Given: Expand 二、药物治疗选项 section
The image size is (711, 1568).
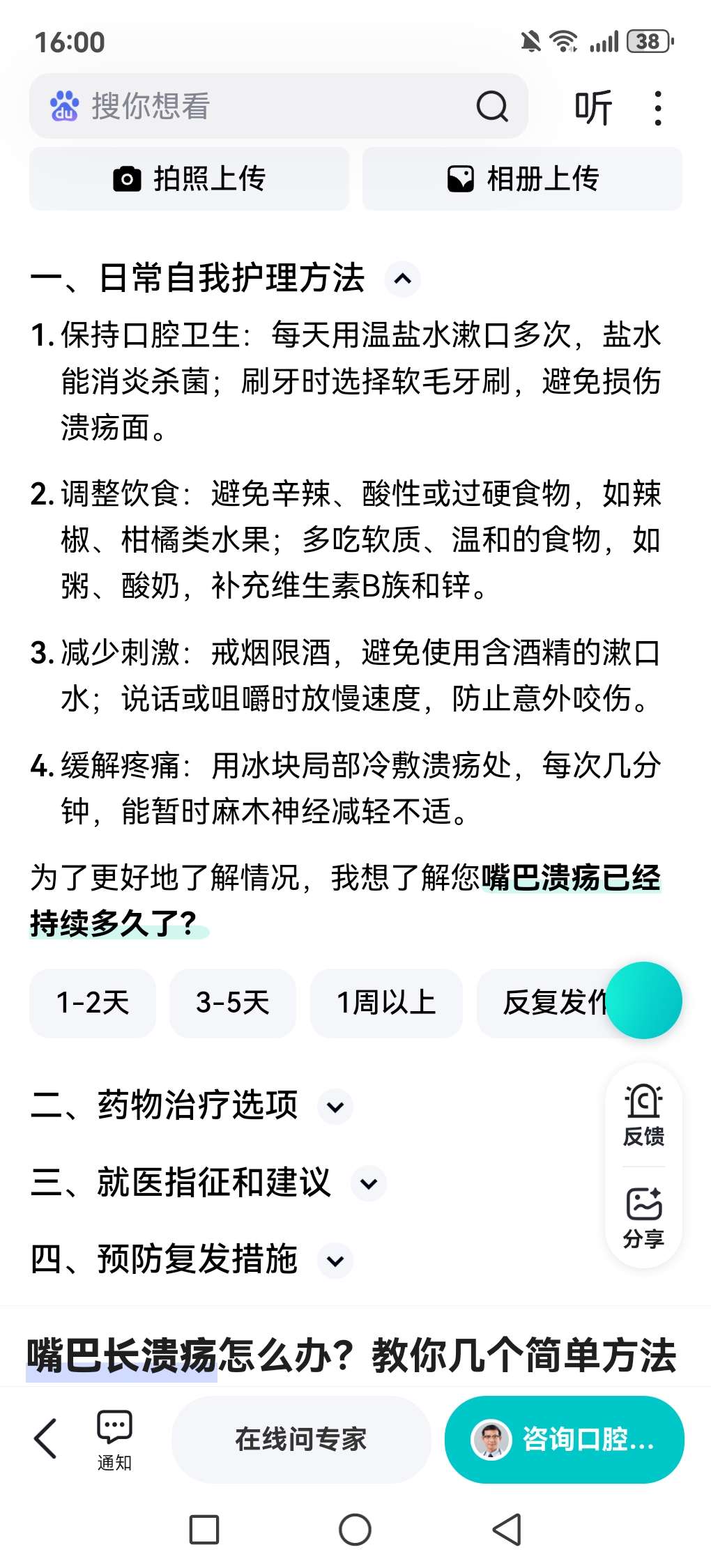Looking at the screenshot, I should tap(335, 1107).
